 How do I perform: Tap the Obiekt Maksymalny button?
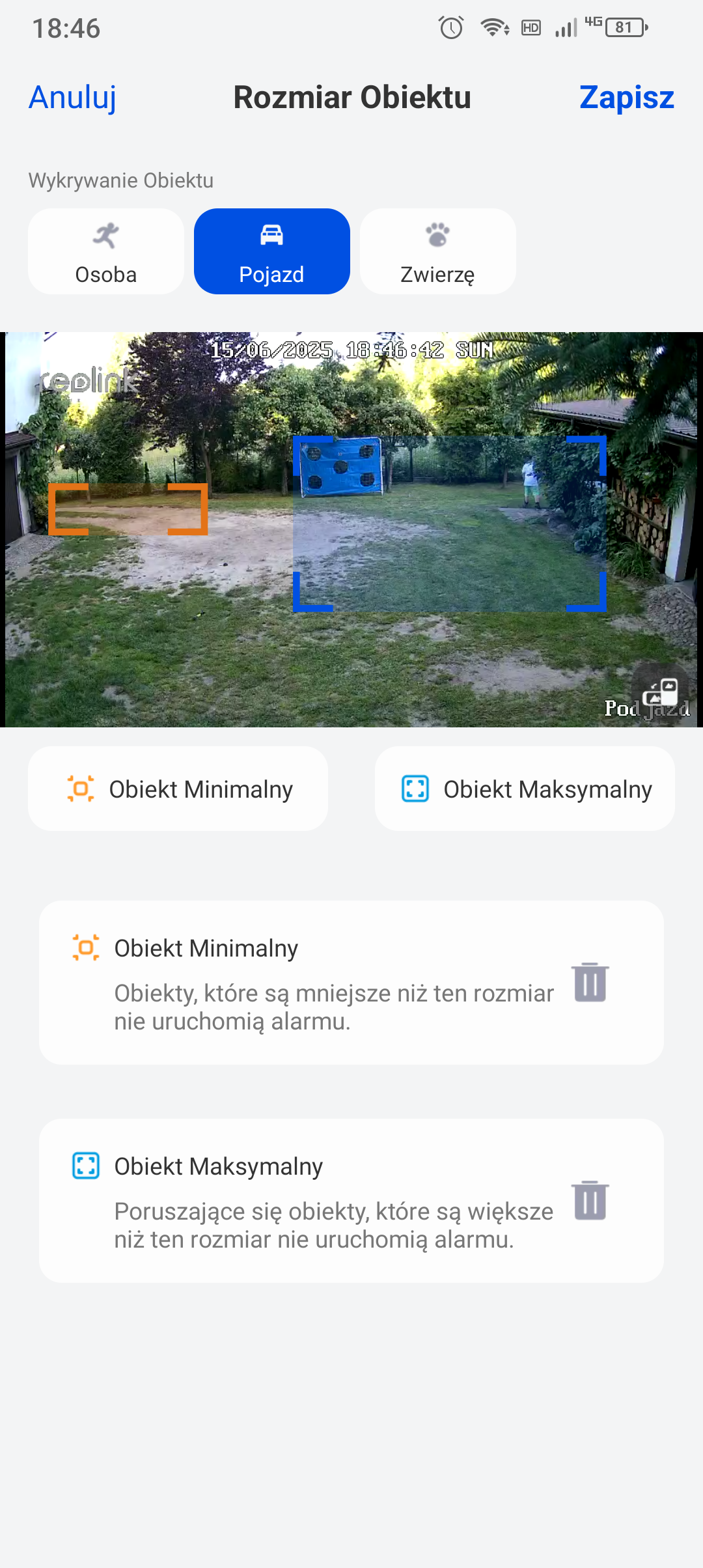click(525, 789)
